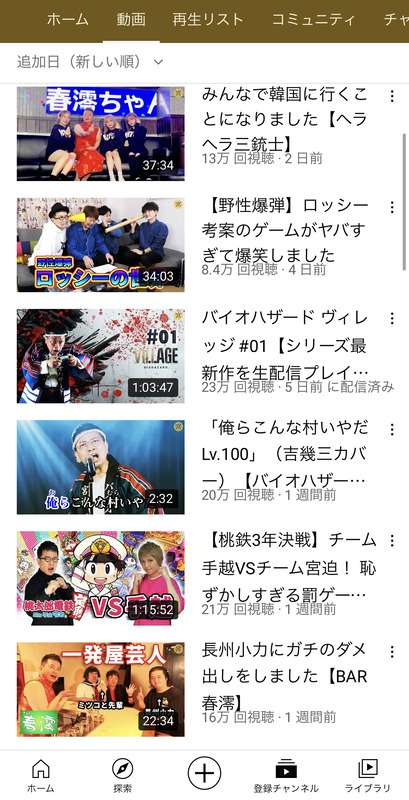The height and width of the screenshot is (800, 409).
Task: Tap the plus create button
Action: point(204,773)
